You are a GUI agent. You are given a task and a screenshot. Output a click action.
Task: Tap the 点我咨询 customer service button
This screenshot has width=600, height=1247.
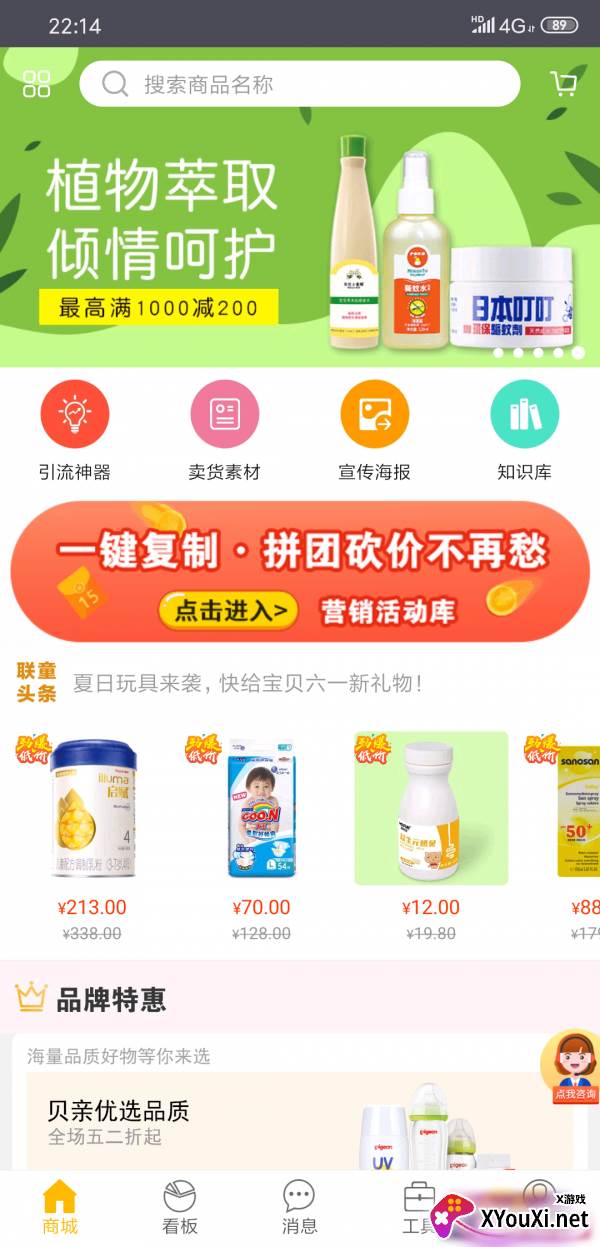[573, 1070]
